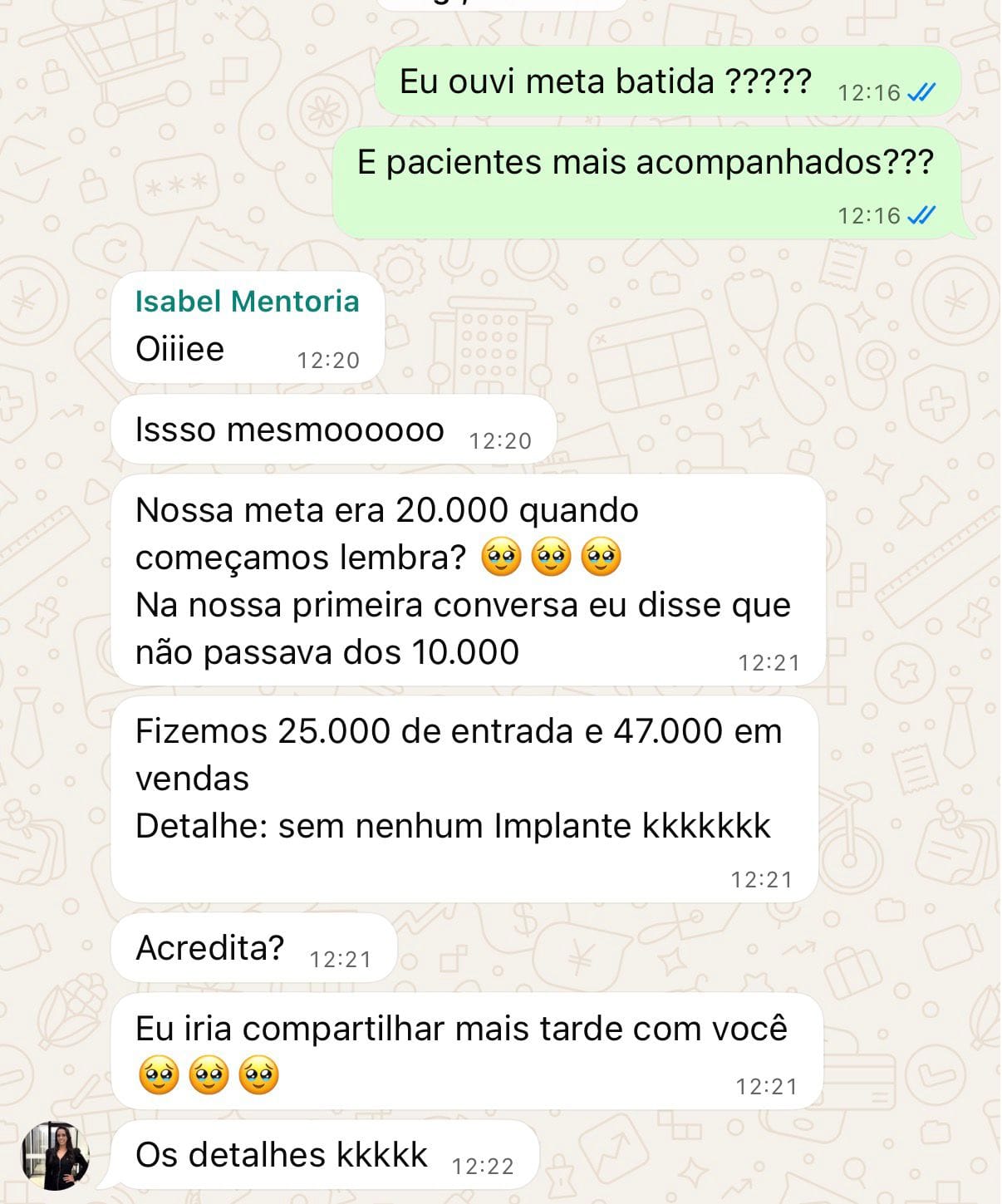Open the sender's profile photo

coord(55,1155)
